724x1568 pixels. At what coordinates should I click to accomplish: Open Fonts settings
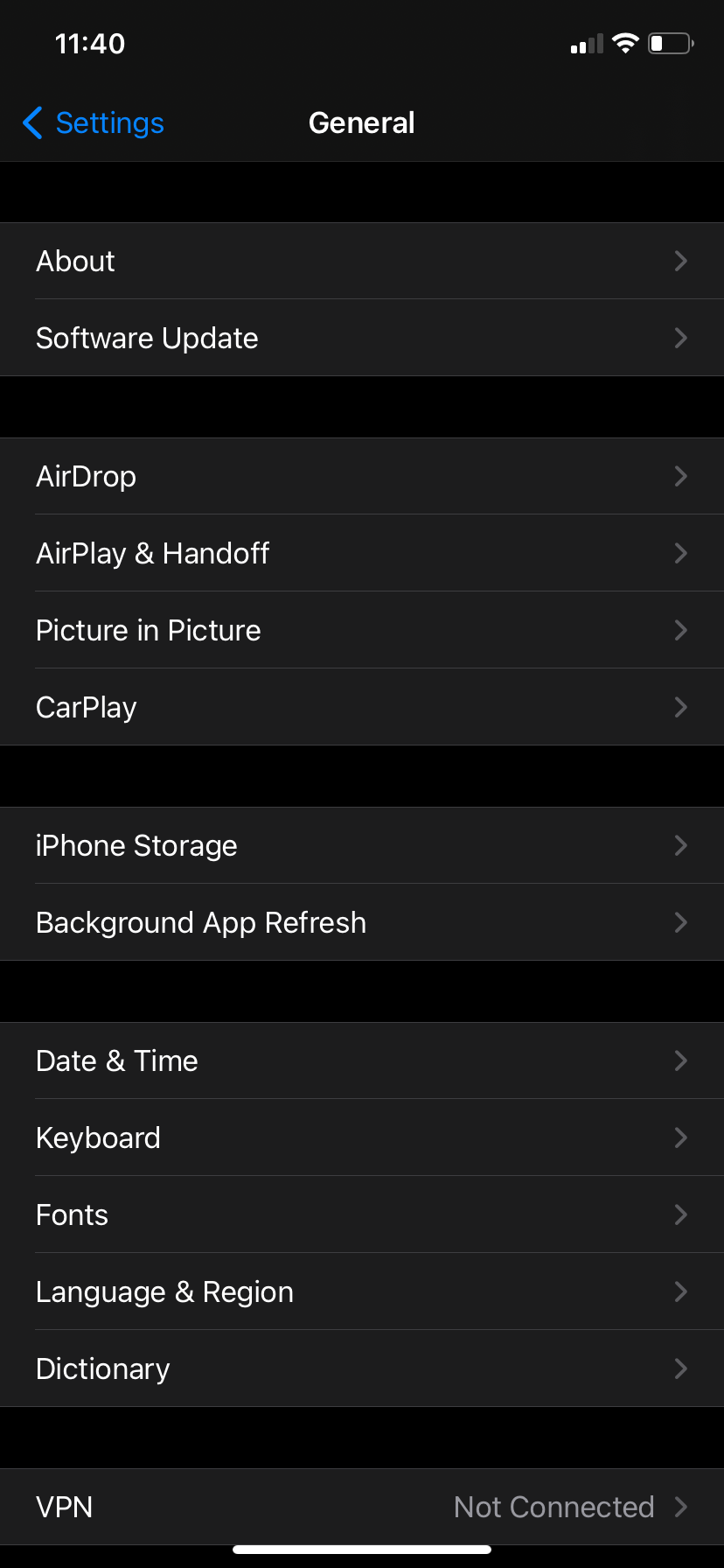(x=72, y=1214)
